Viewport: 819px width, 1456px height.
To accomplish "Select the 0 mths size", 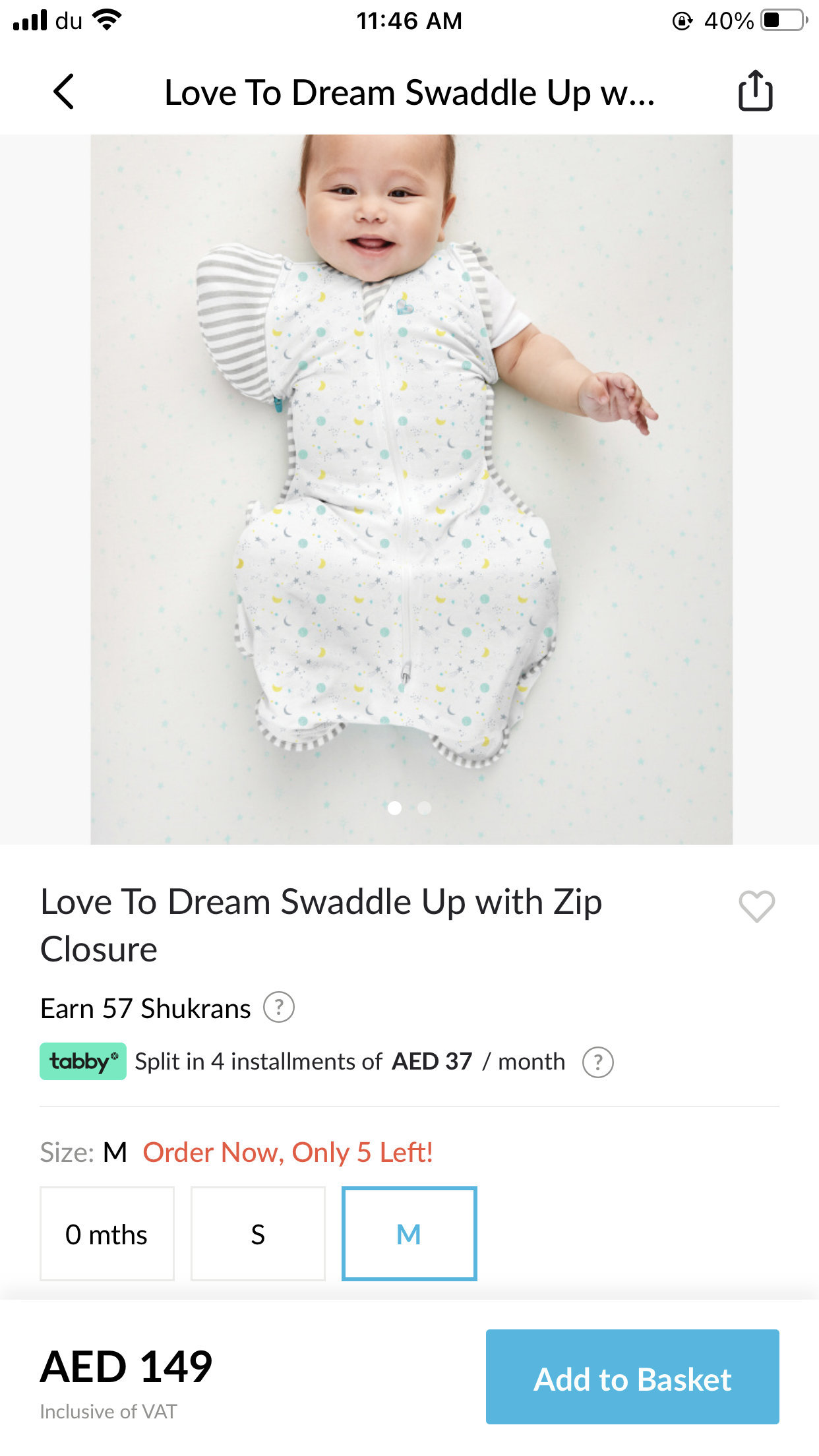I will click(107, 1234).
